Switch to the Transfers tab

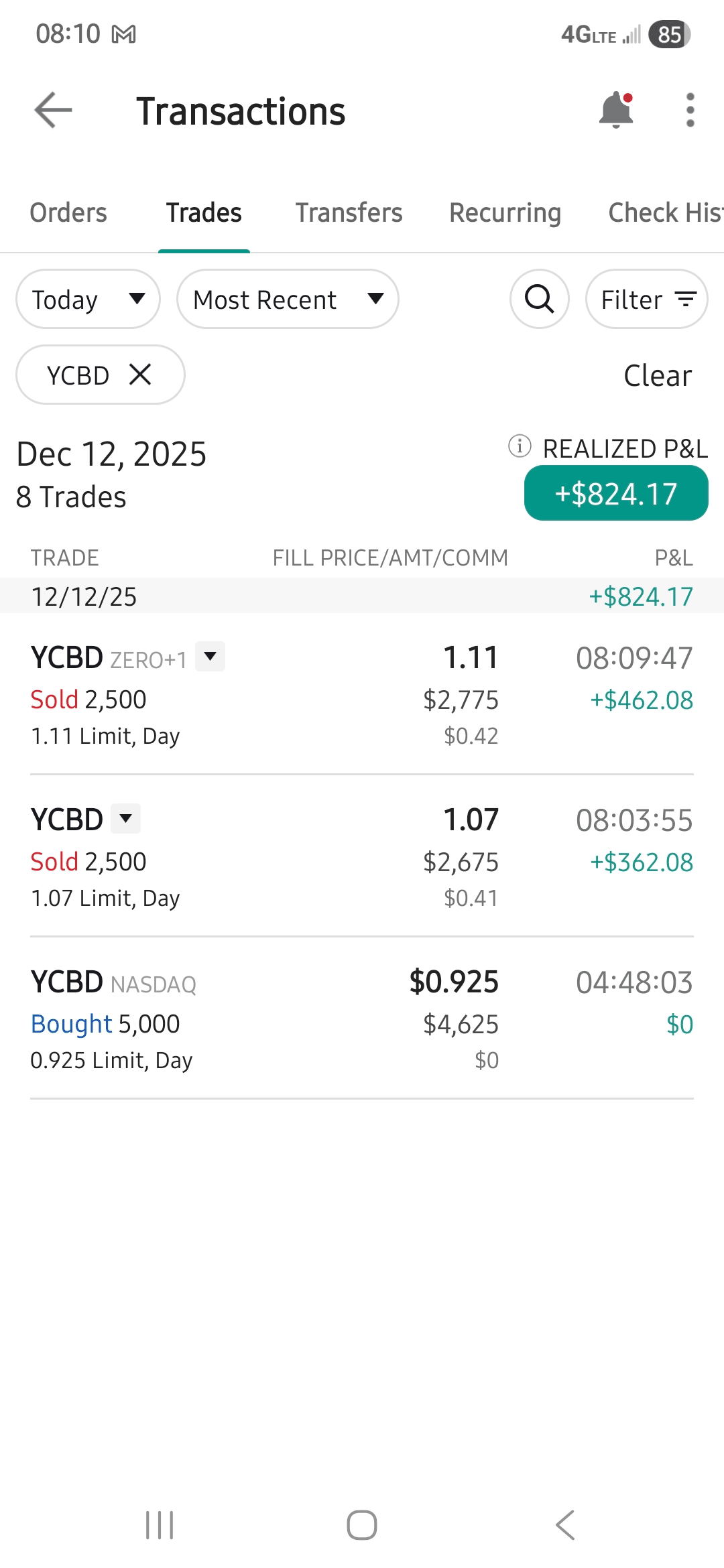click(x=349, y=213)
